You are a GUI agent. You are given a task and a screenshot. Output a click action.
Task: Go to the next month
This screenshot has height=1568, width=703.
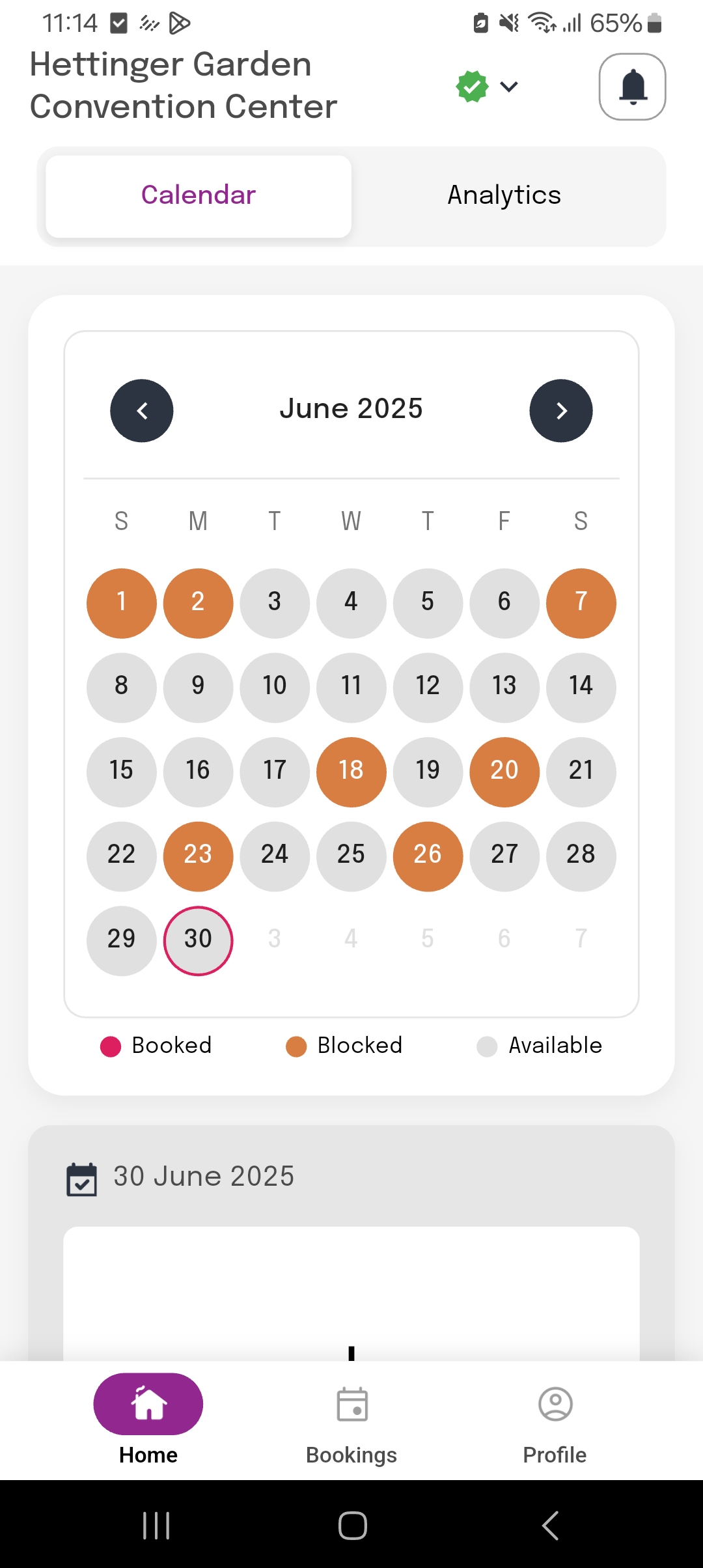[x=561, y=411]
